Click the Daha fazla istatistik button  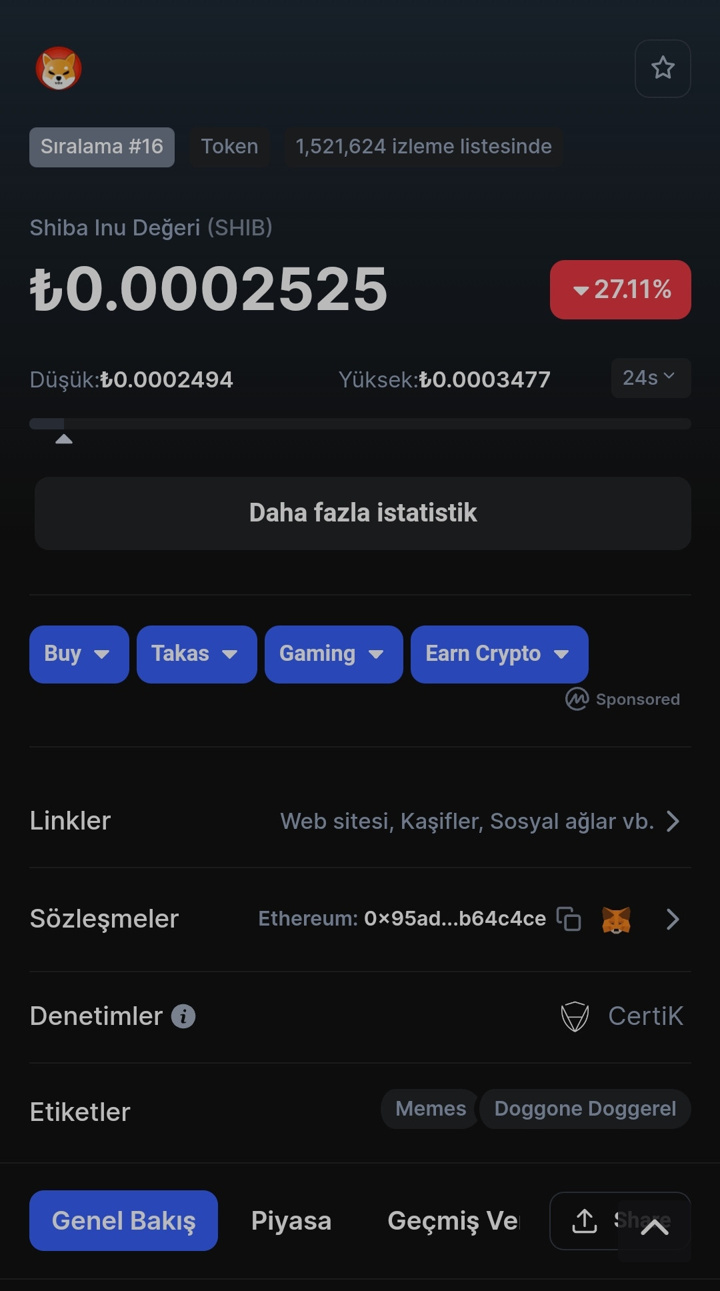(x=362, y=513)
